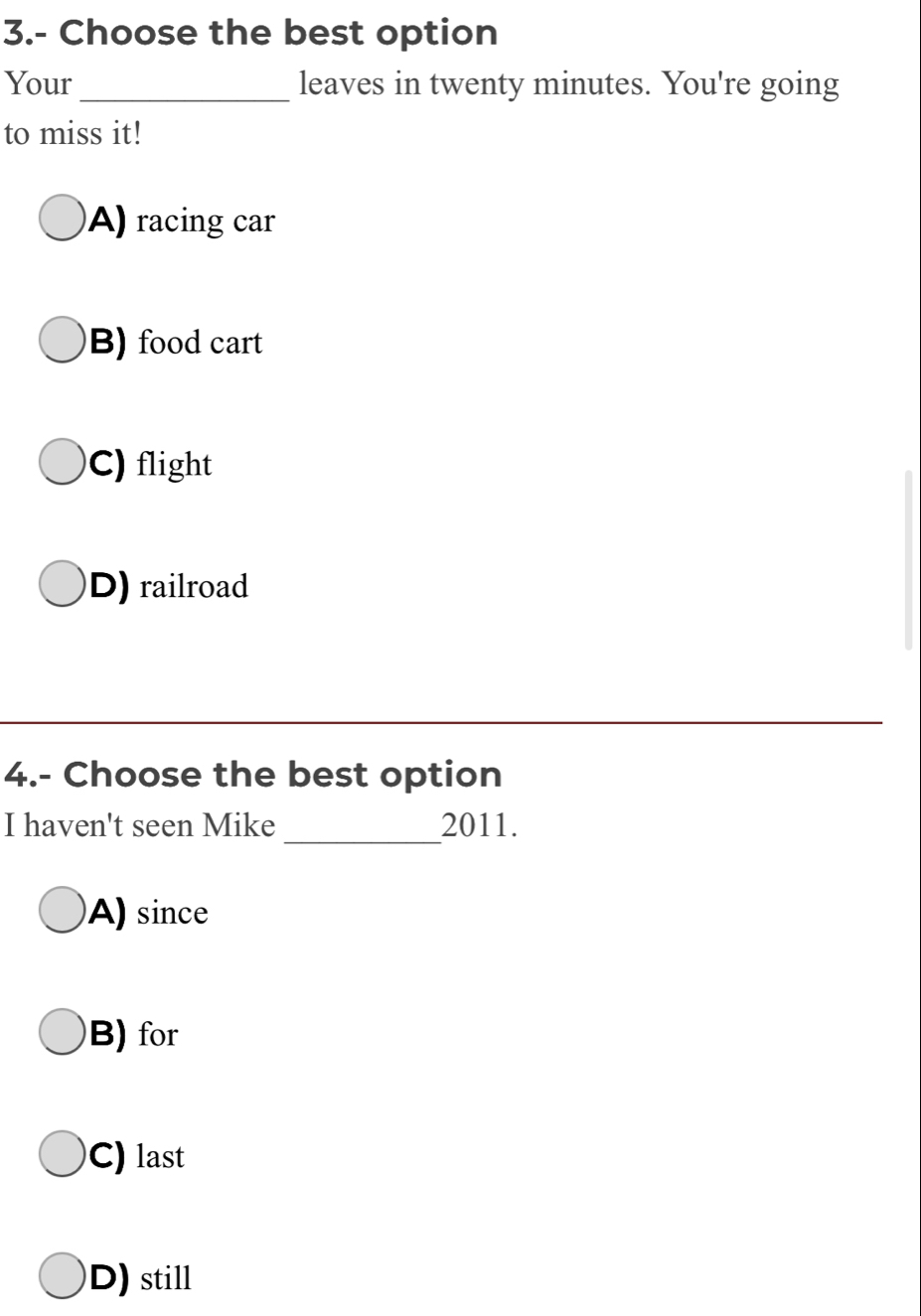
Task: Select A) since for question 4
Action: tap(61, 912)
